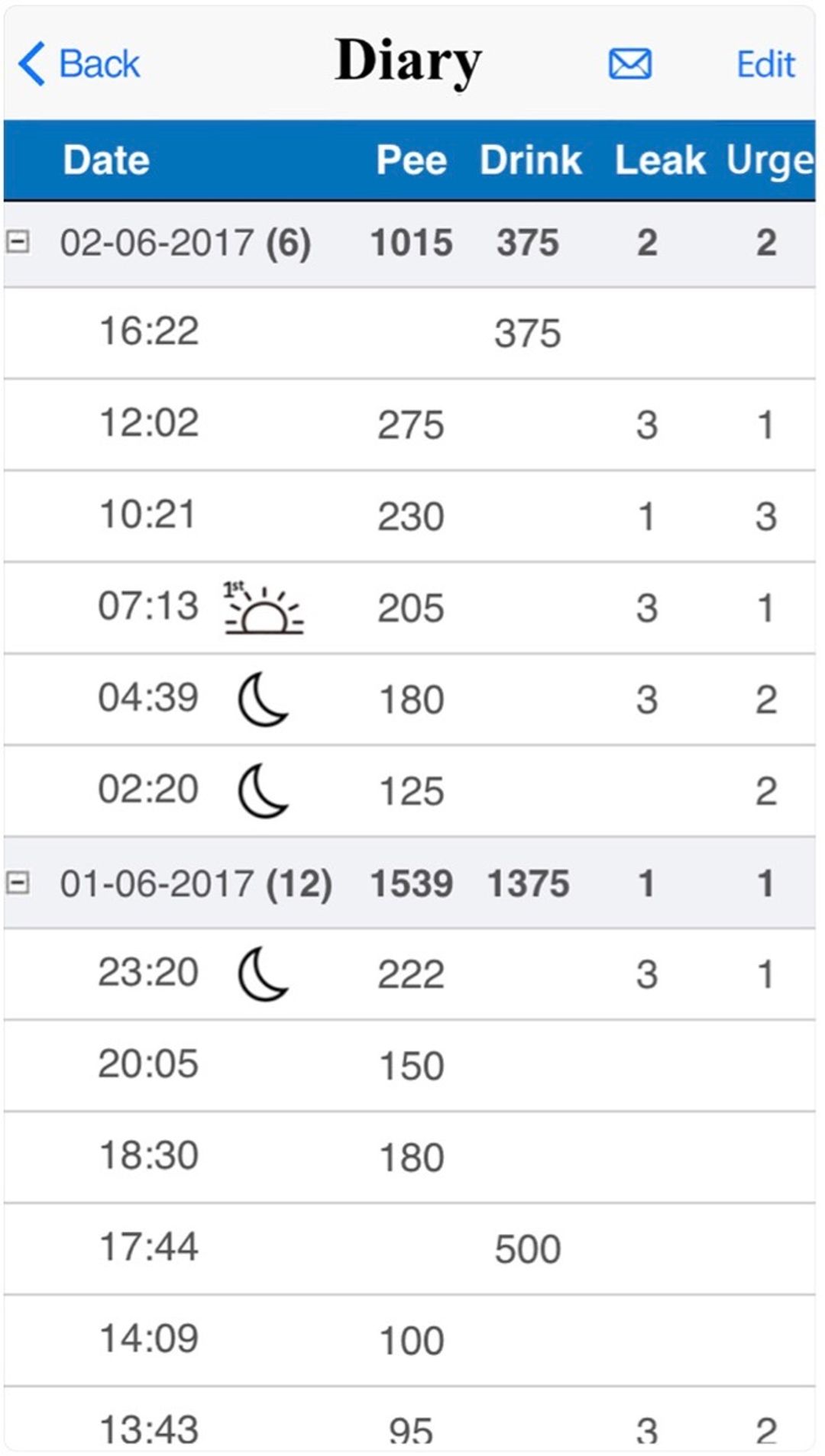
Task: Open the 14:09 entry
Action: coord(409,1341)
